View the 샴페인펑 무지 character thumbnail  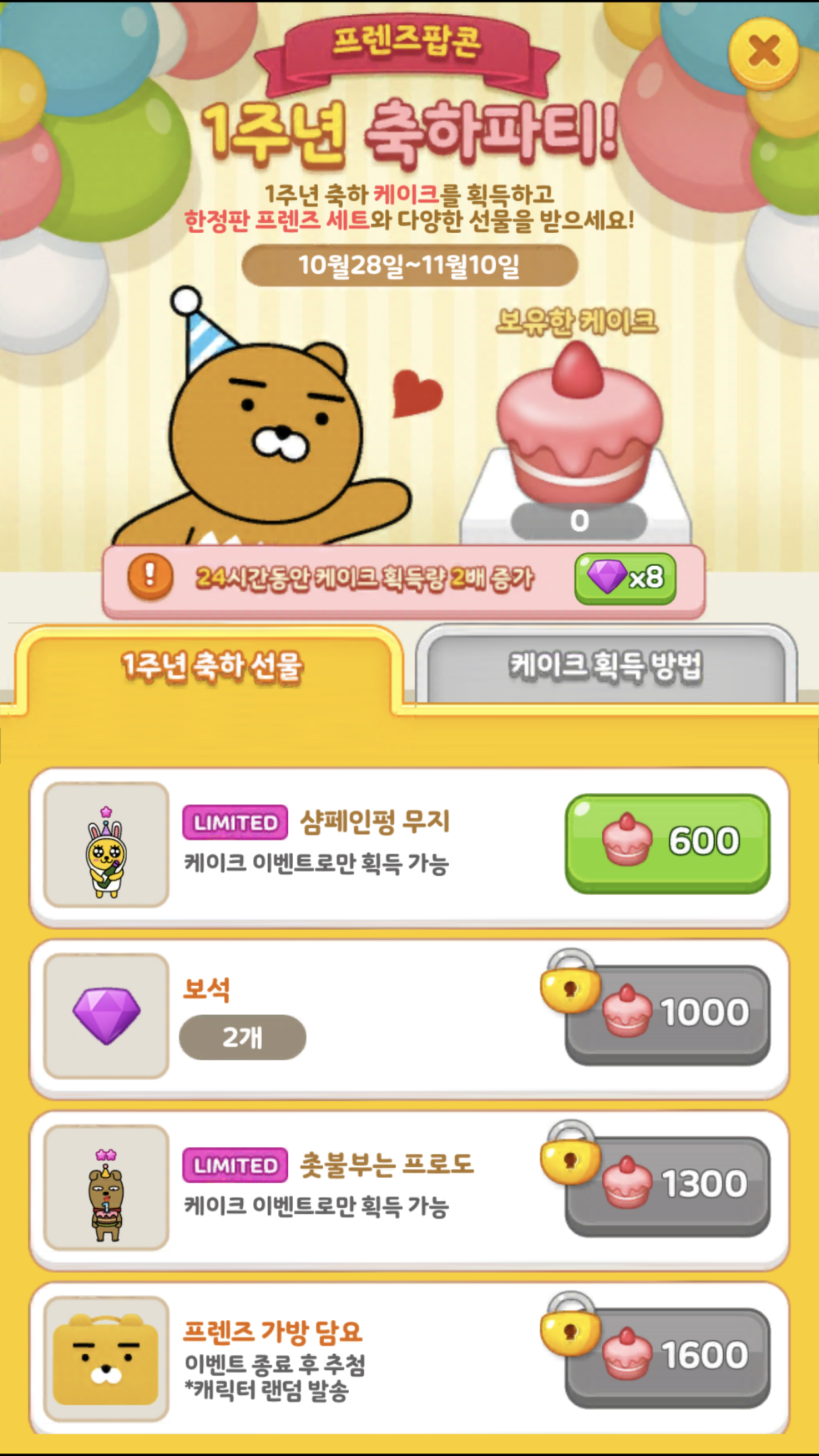pos(106,845)
